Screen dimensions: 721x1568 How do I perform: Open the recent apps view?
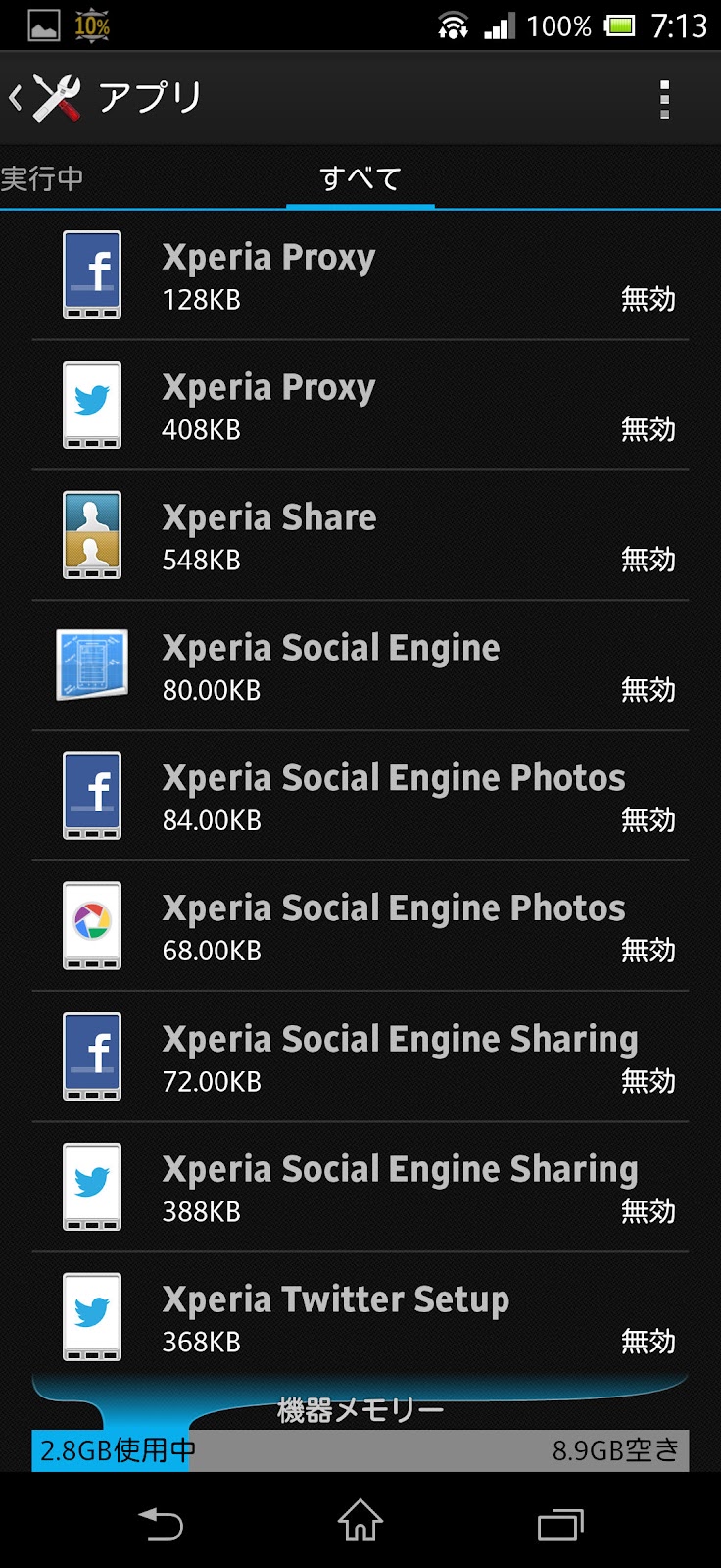(559, 1524)
